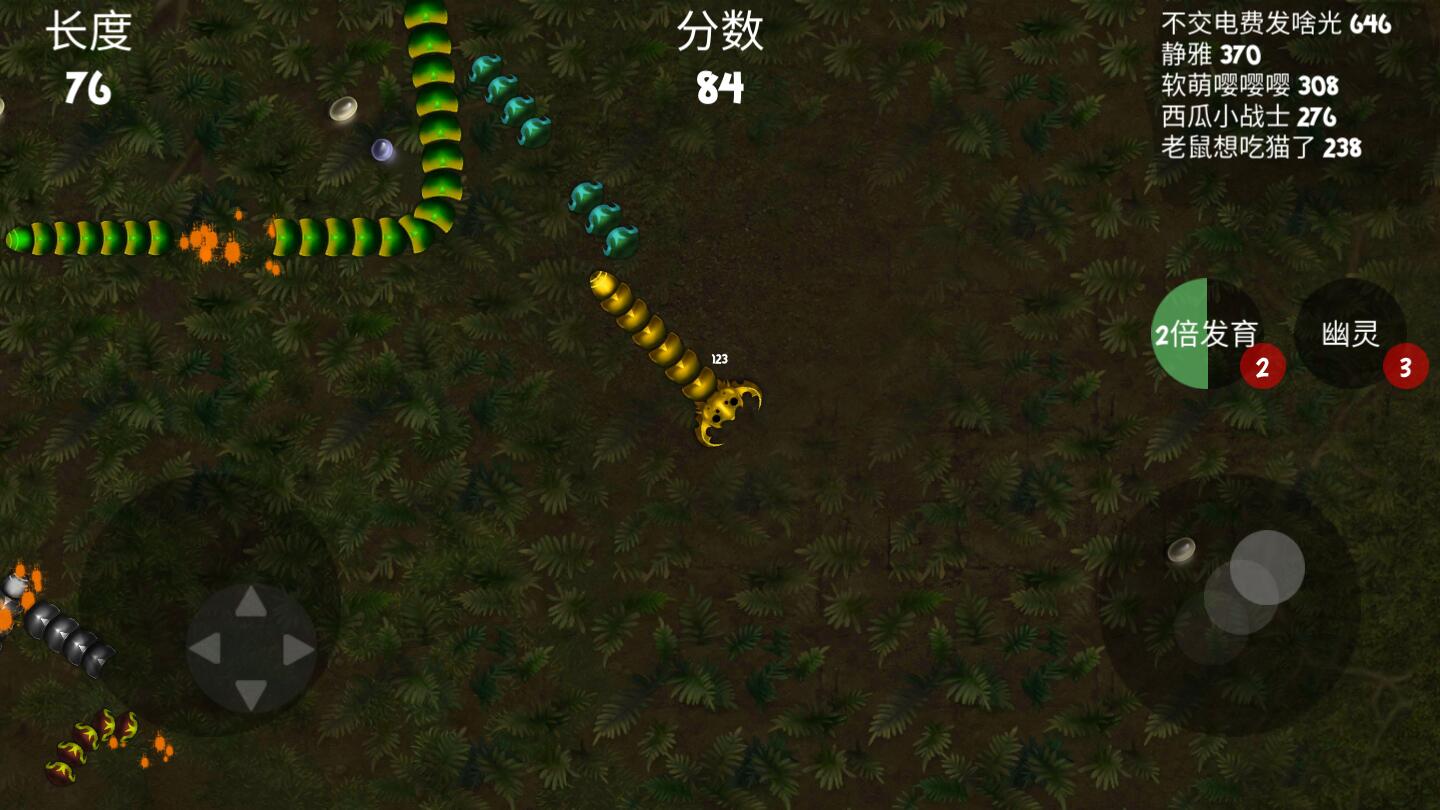Activate the 幽灵 ghost skill

pyautogui.click(x=1350, y=334)
